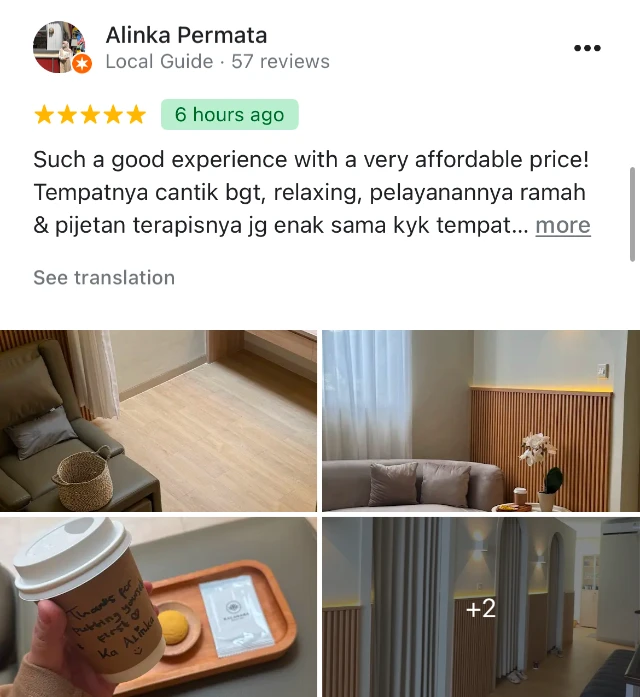The height and width of the screenshot is (697, 640).
Task: Open the photo of the recliner chair
Action: click(x=158, y=420)
